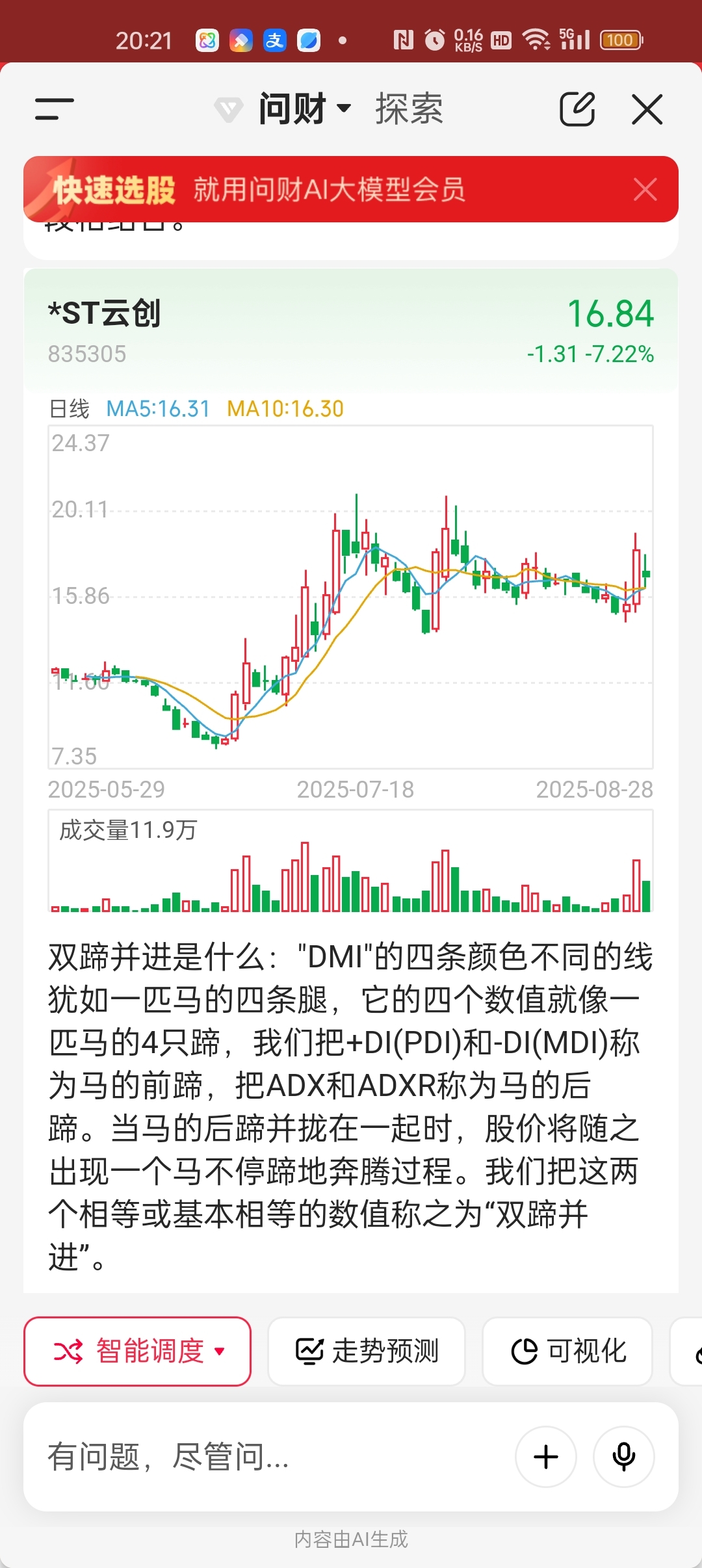Select the 可视化 chip
This screenshot has width=702, height=1568.
point(567,1352)
